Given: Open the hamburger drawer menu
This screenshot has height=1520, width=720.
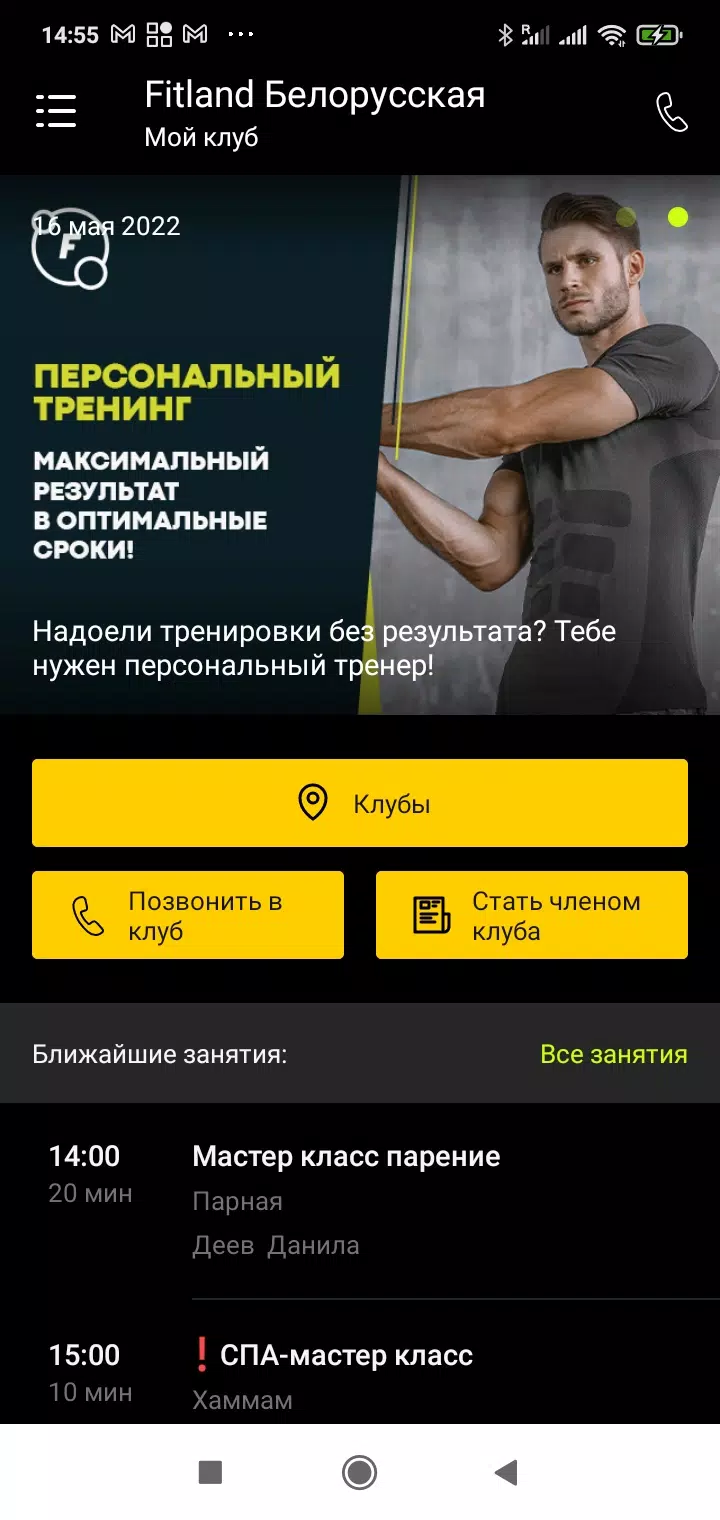Looking at the screenshot, I should (x=56, y=111).
